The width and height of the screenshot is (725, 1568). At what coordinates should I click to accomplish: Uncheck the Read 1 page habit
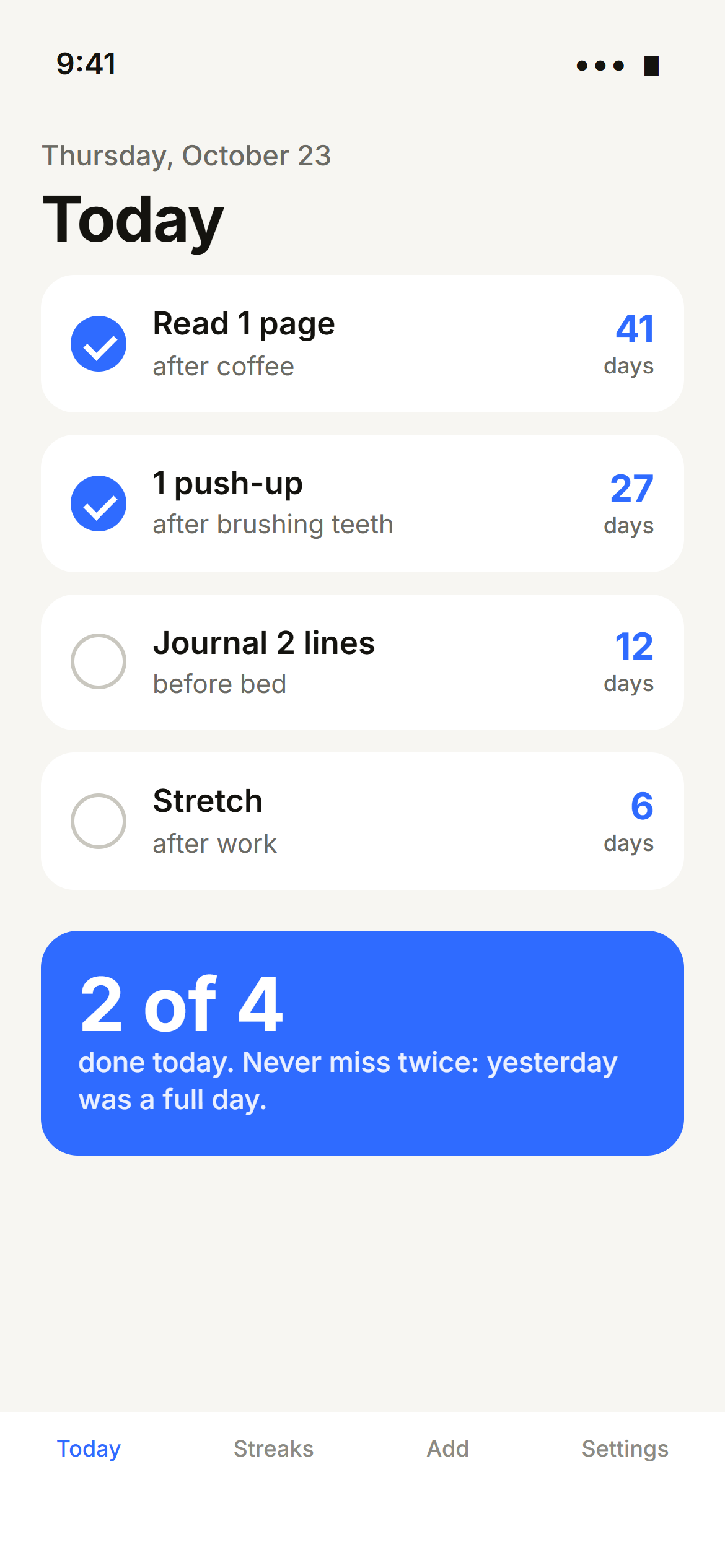click(x=99, y=344)
